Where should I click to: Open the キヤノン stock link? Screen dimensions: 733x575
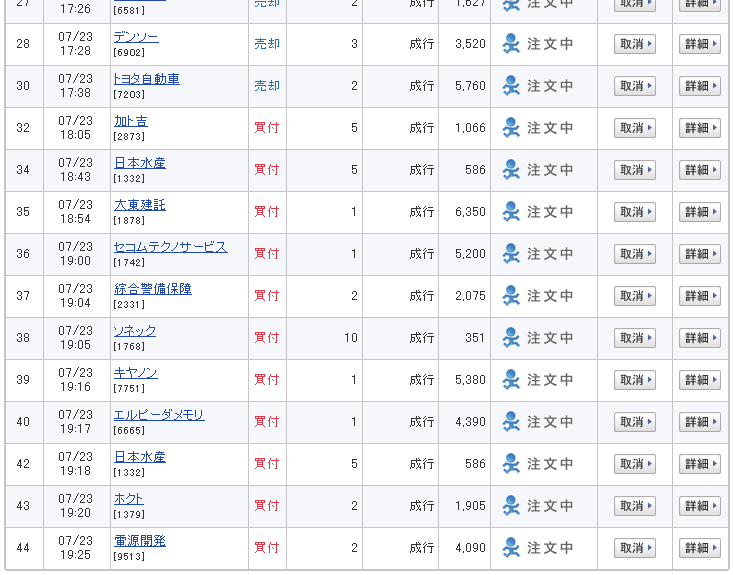click(x=136, y=373)
